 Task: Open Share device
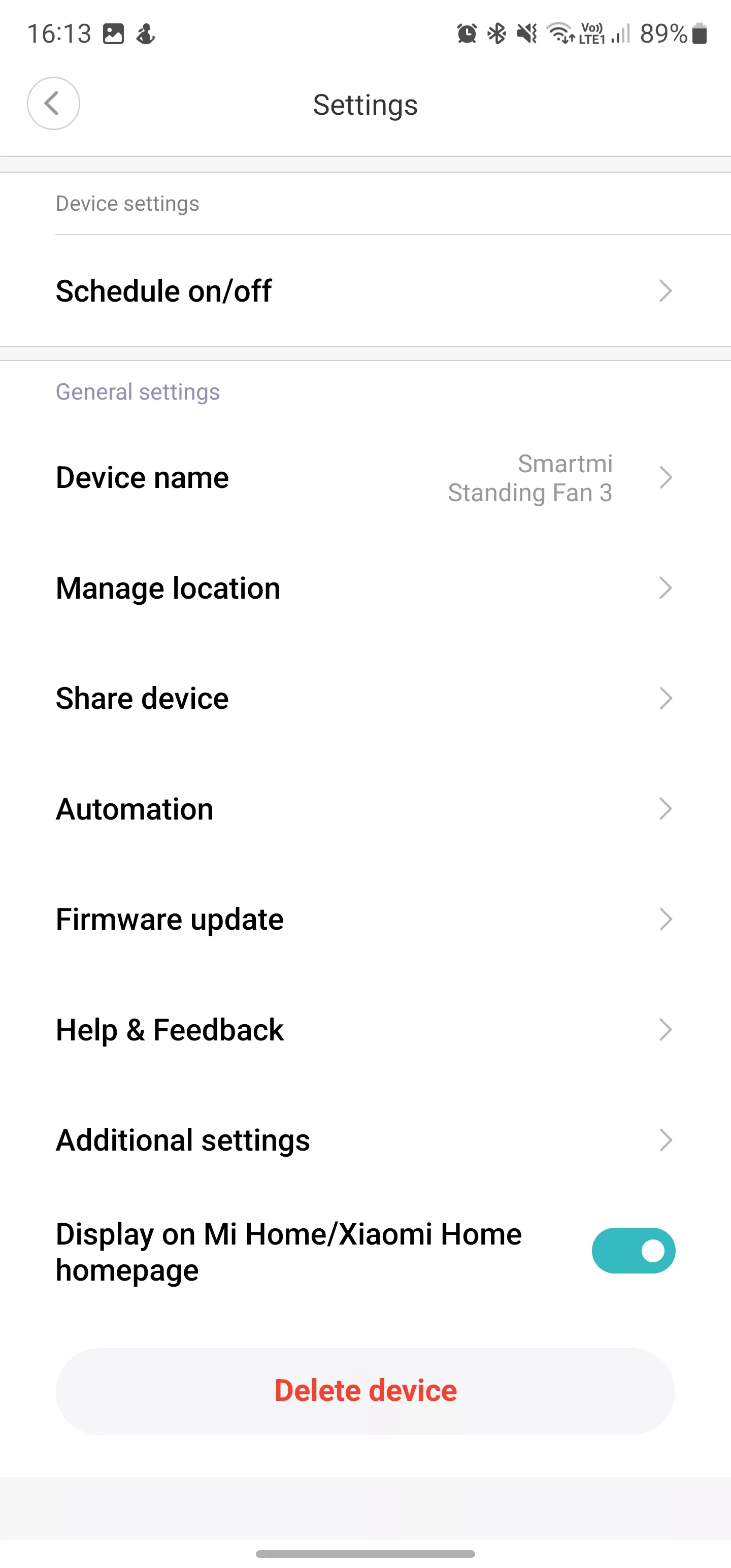pyautogui.click(x=365, y=698)
